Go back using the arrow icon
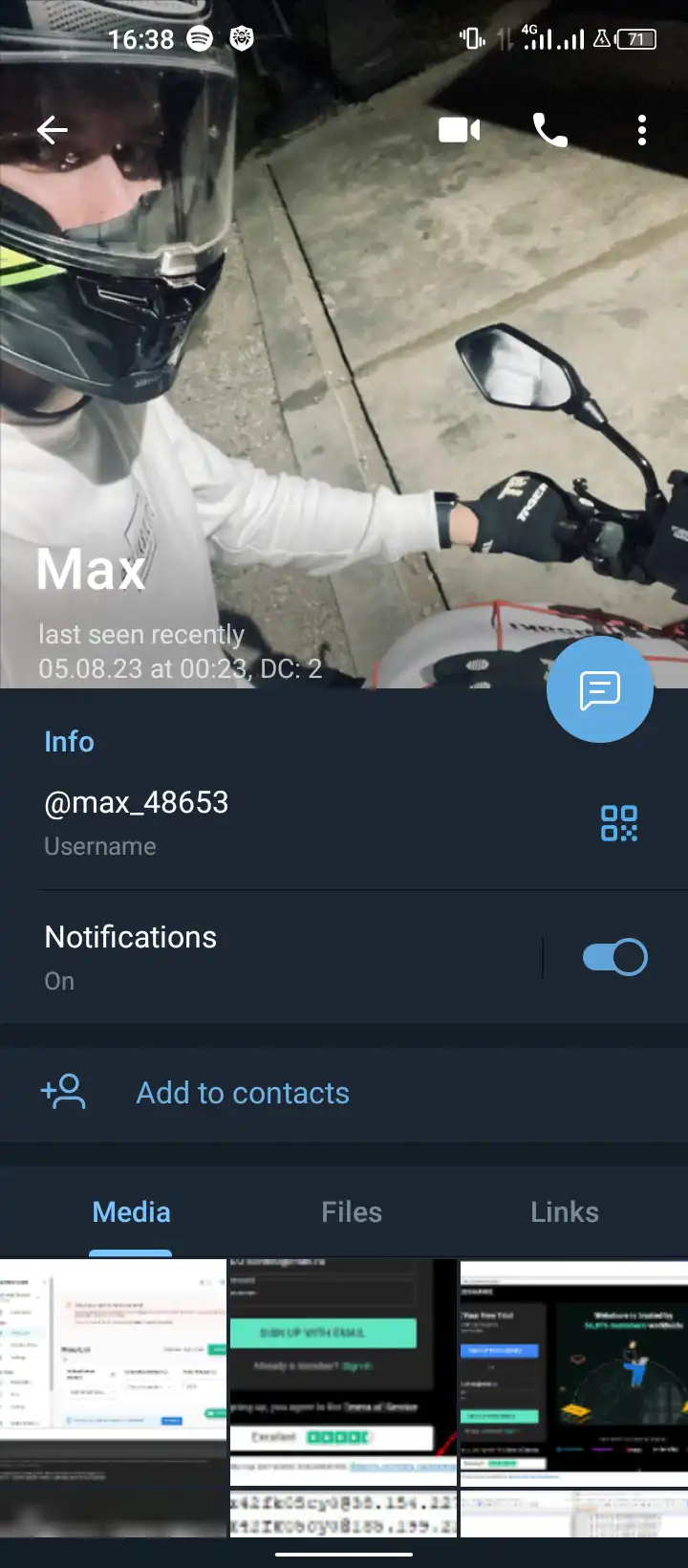 click(x=53, y=130)
